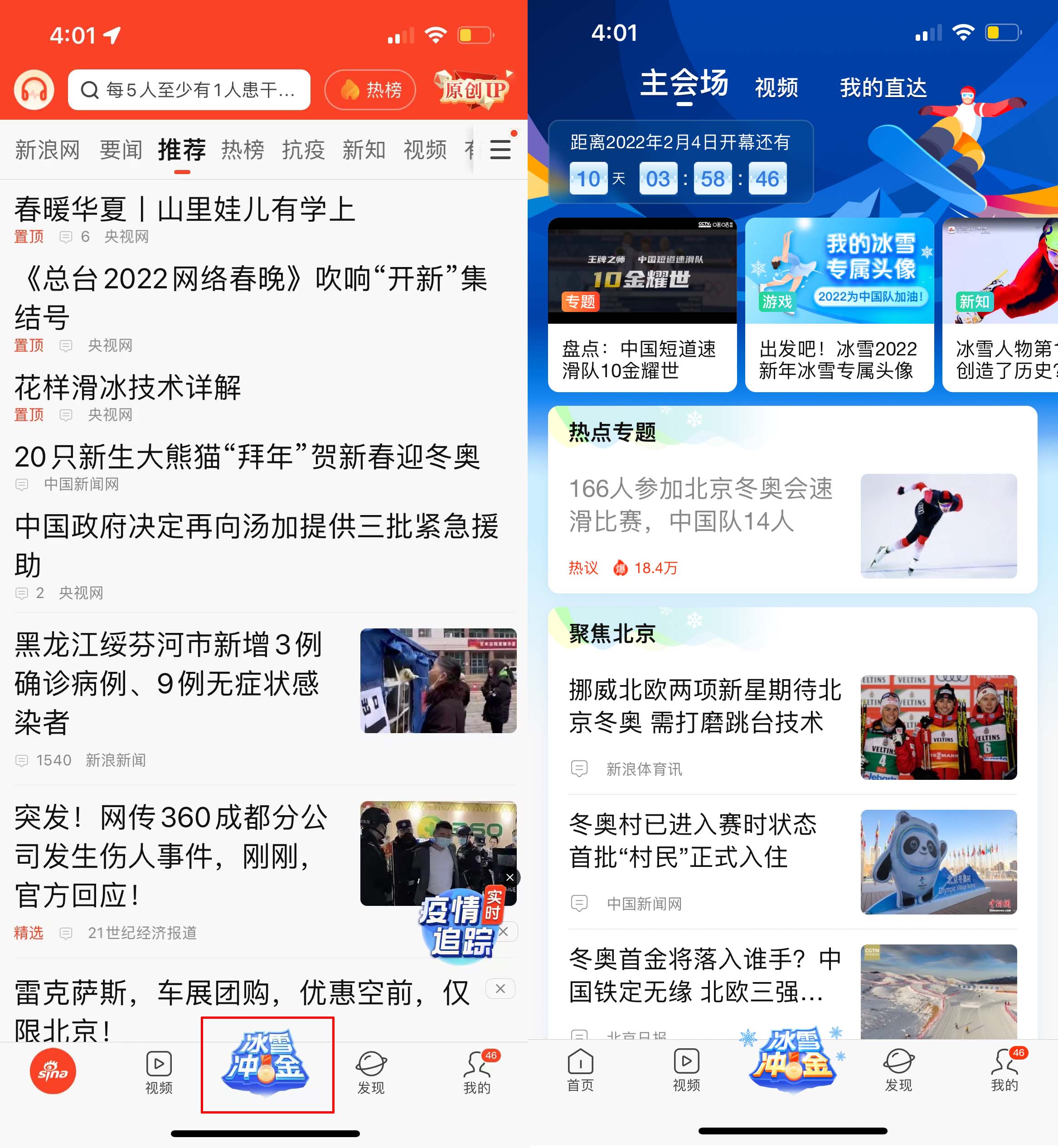
Task: Switch to the 抗疫 channel tab
Action: pyautogui.click(x=303, y=150)
